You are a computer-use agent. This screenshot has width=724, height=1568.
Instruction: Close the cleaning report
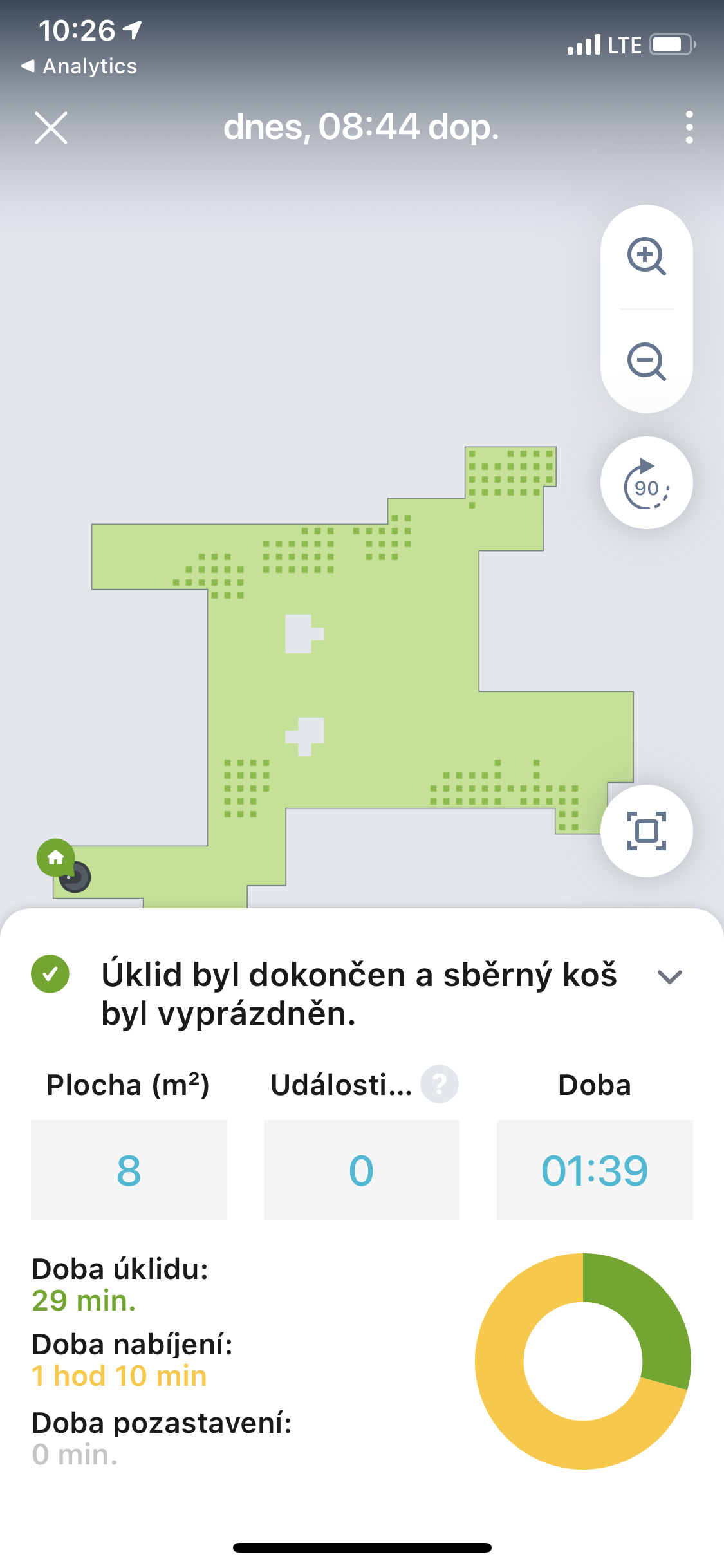tap(51, 127)
